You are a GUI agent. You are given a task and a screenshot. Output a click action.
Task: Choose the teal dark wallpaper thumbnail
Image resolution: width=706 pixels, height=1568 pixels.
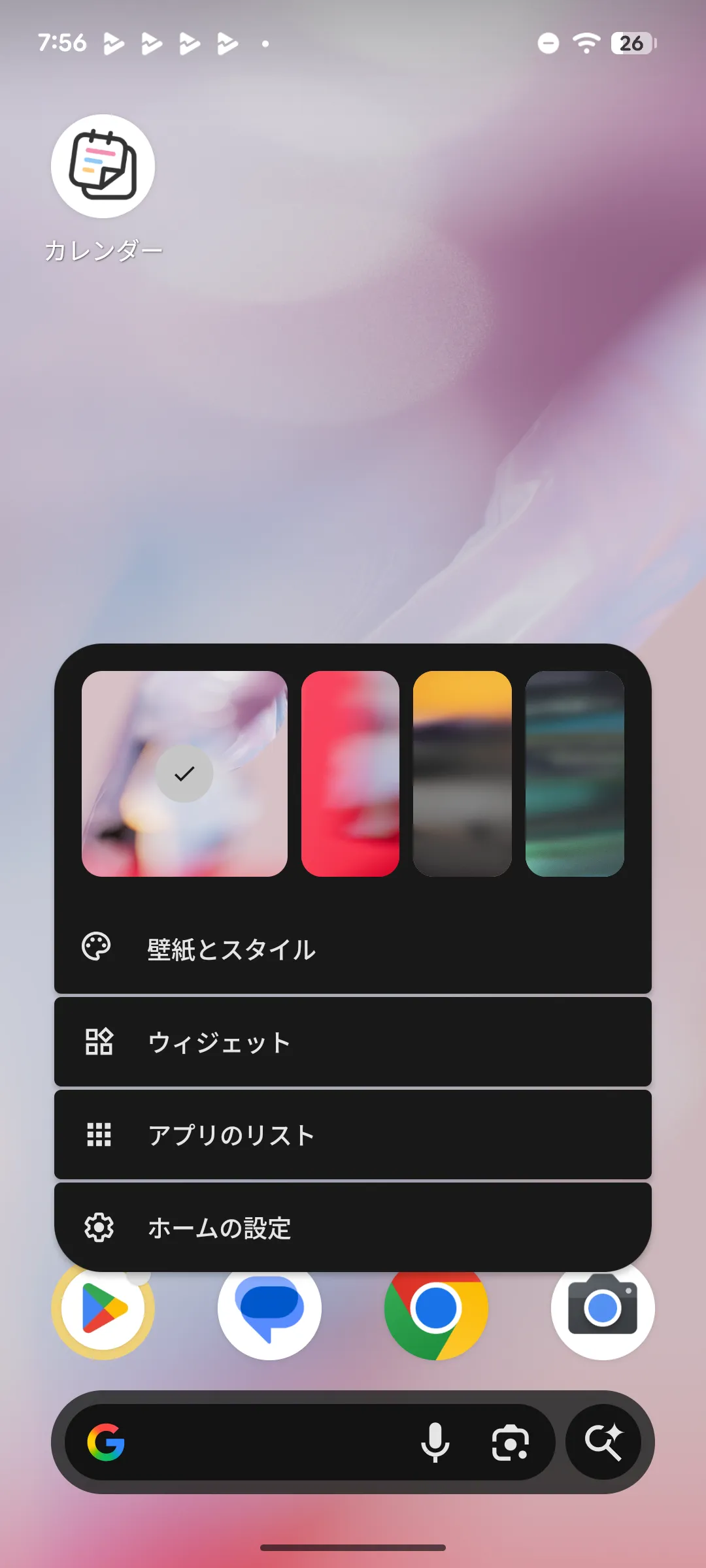click(x=575, y=774)
